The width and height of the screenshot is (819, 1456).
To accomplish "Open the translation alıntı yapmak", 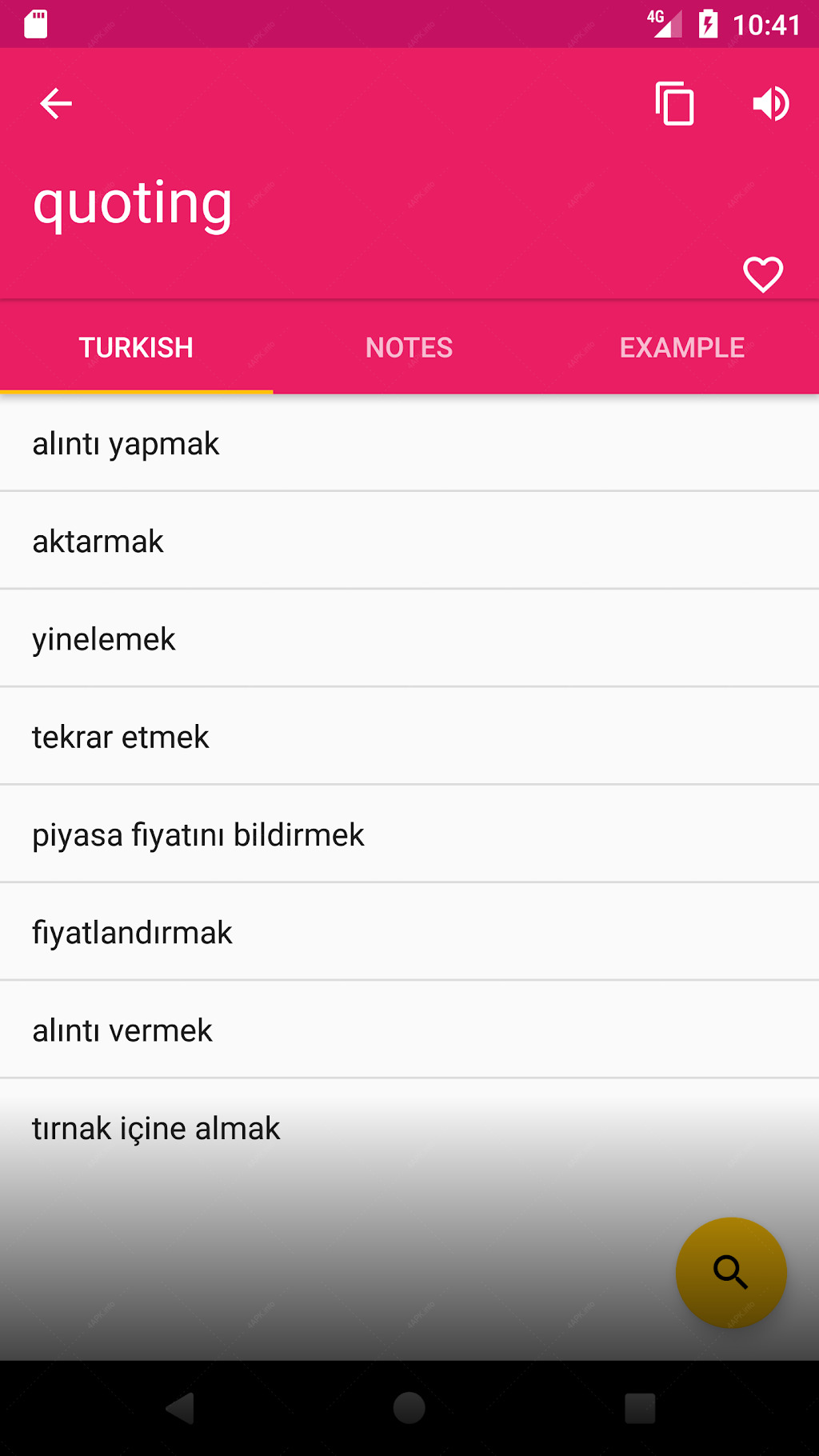I will 409,443.
